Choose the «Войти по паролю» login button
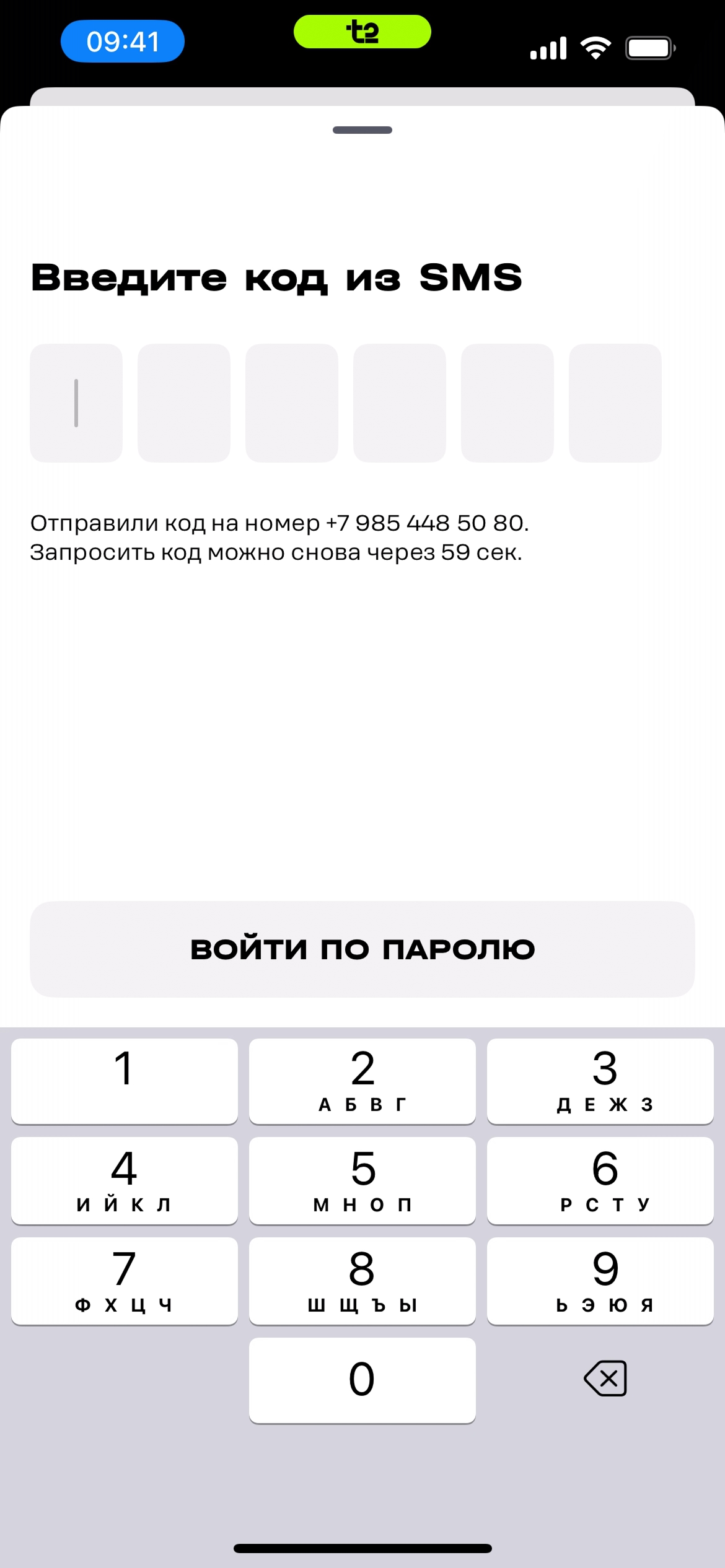The width and height of the screenshot is (725, 1568). 362,949
